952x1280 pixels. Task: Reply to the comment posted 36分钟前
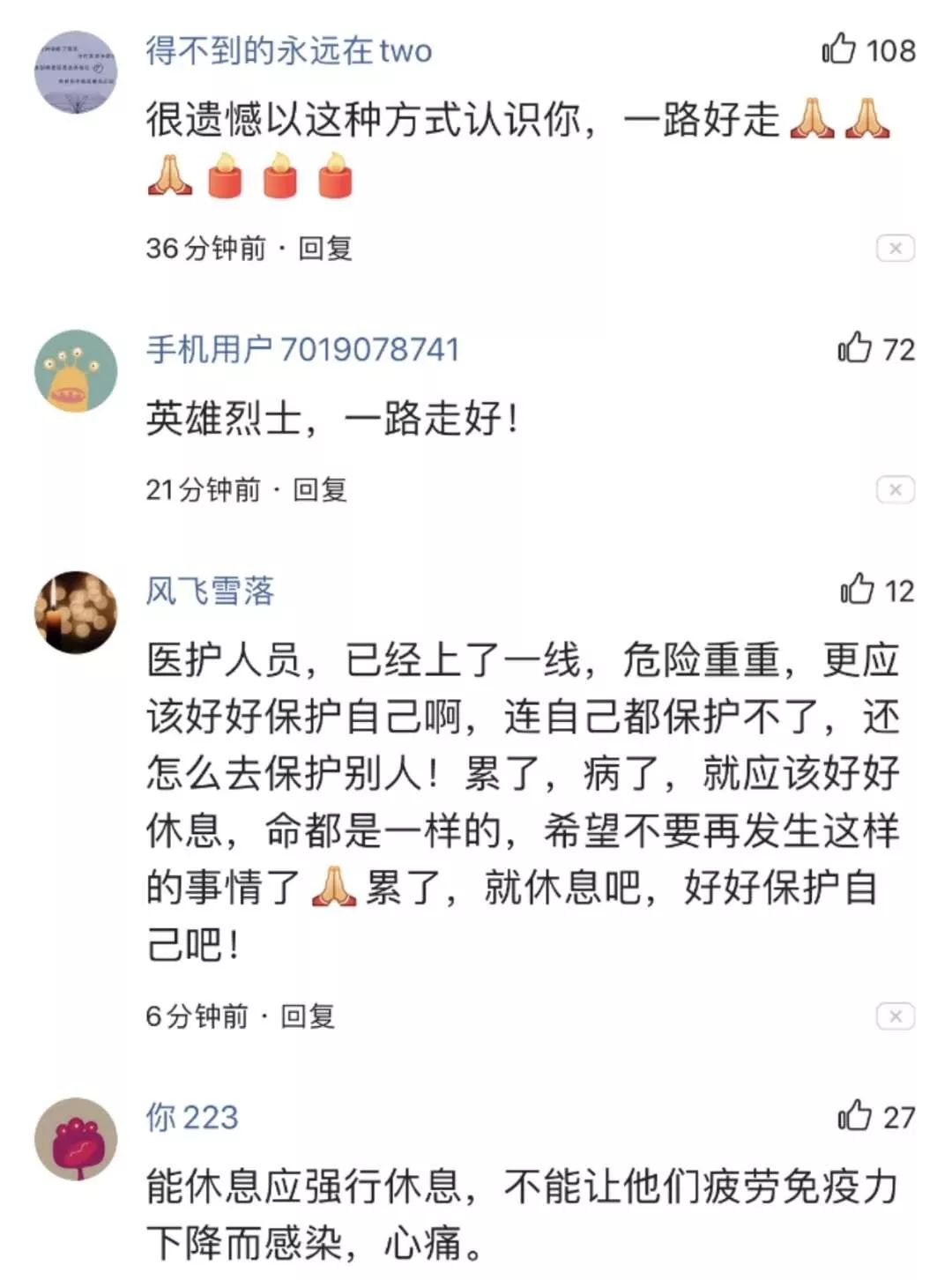coord(325,249)
